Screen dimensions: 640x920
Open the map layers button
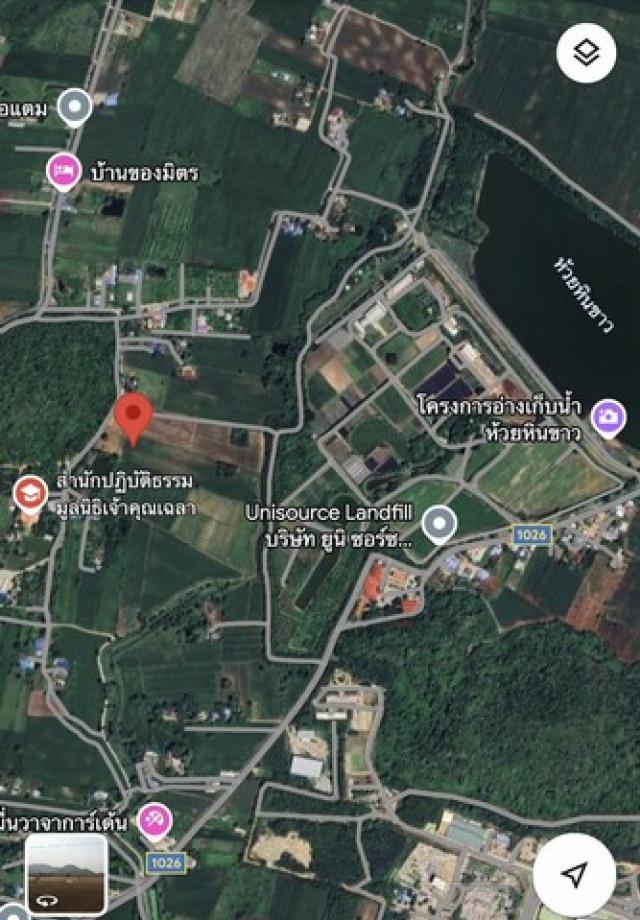[587, 53]
